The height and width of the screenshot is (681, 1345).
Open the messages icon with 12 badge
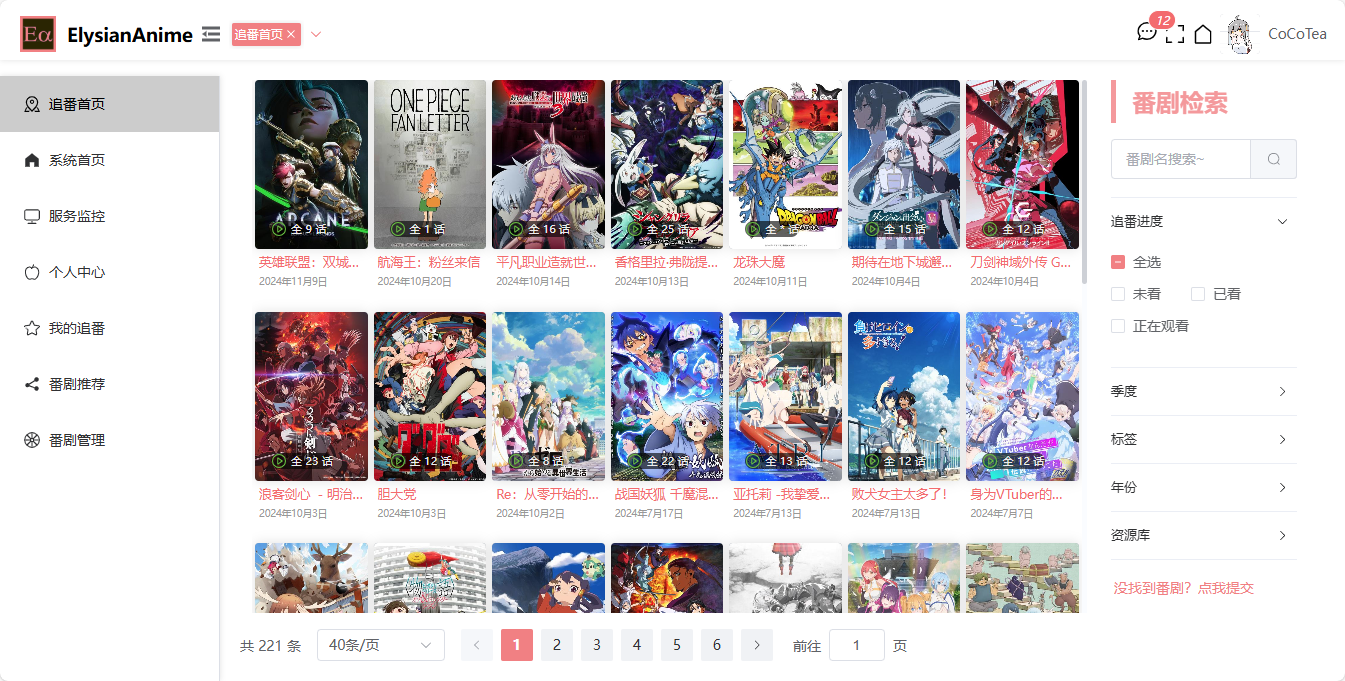click(x=1147, y=32)
